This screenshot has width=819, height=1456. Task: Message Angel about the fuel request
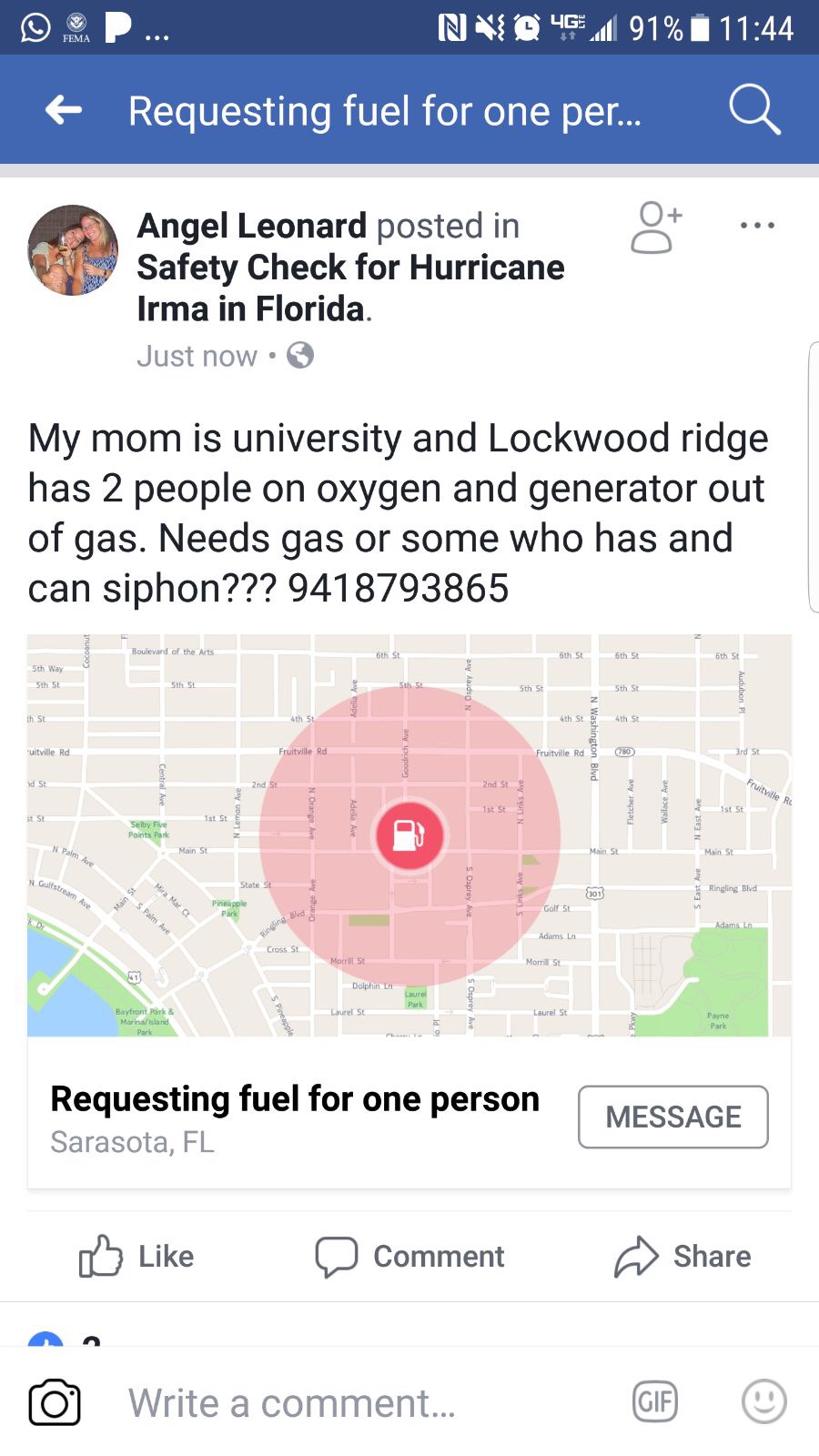[x=672, y=1117]
